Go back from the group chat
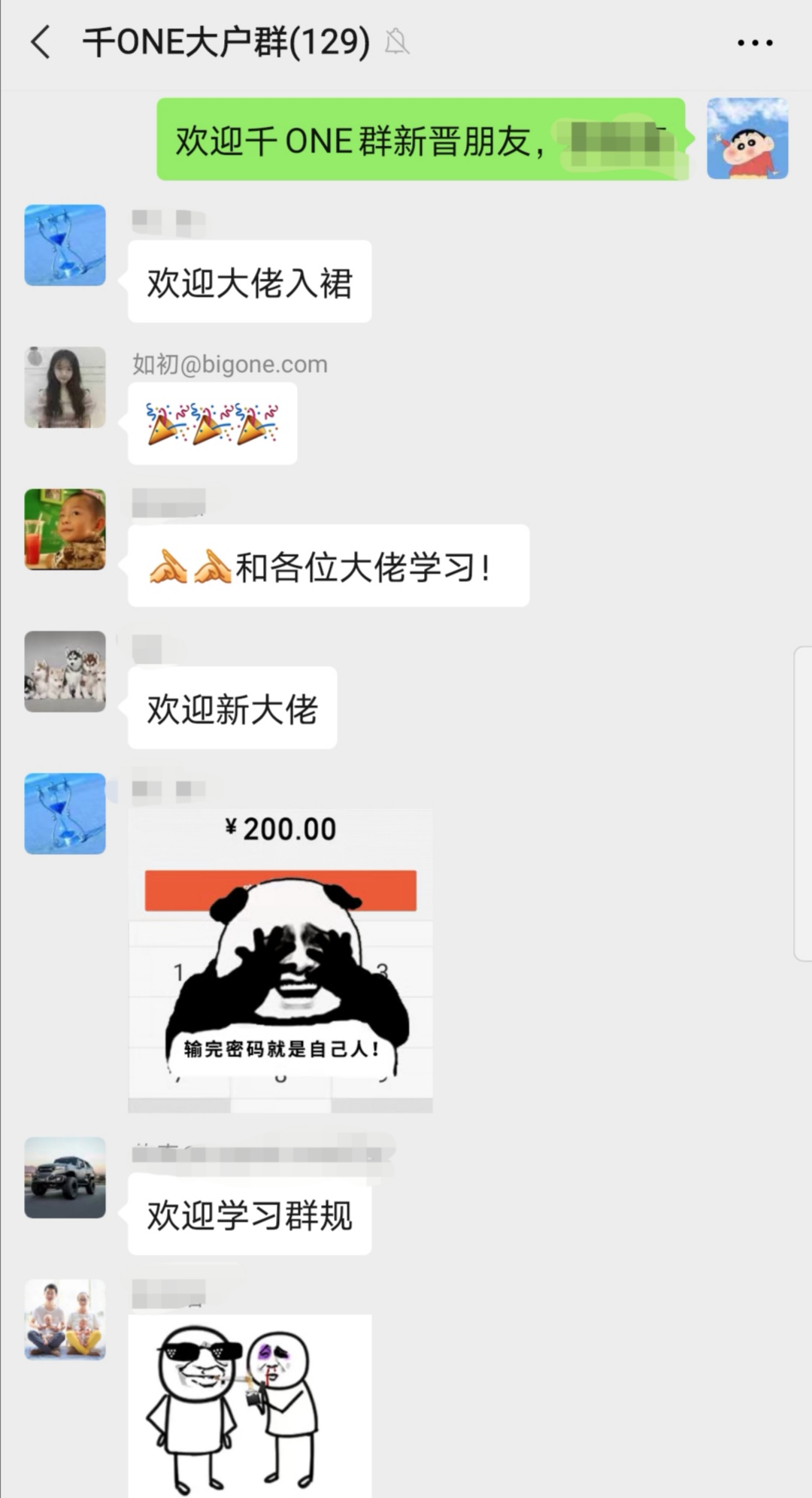The height and width of the screenshot is (1498, 812). pos(41,42)
